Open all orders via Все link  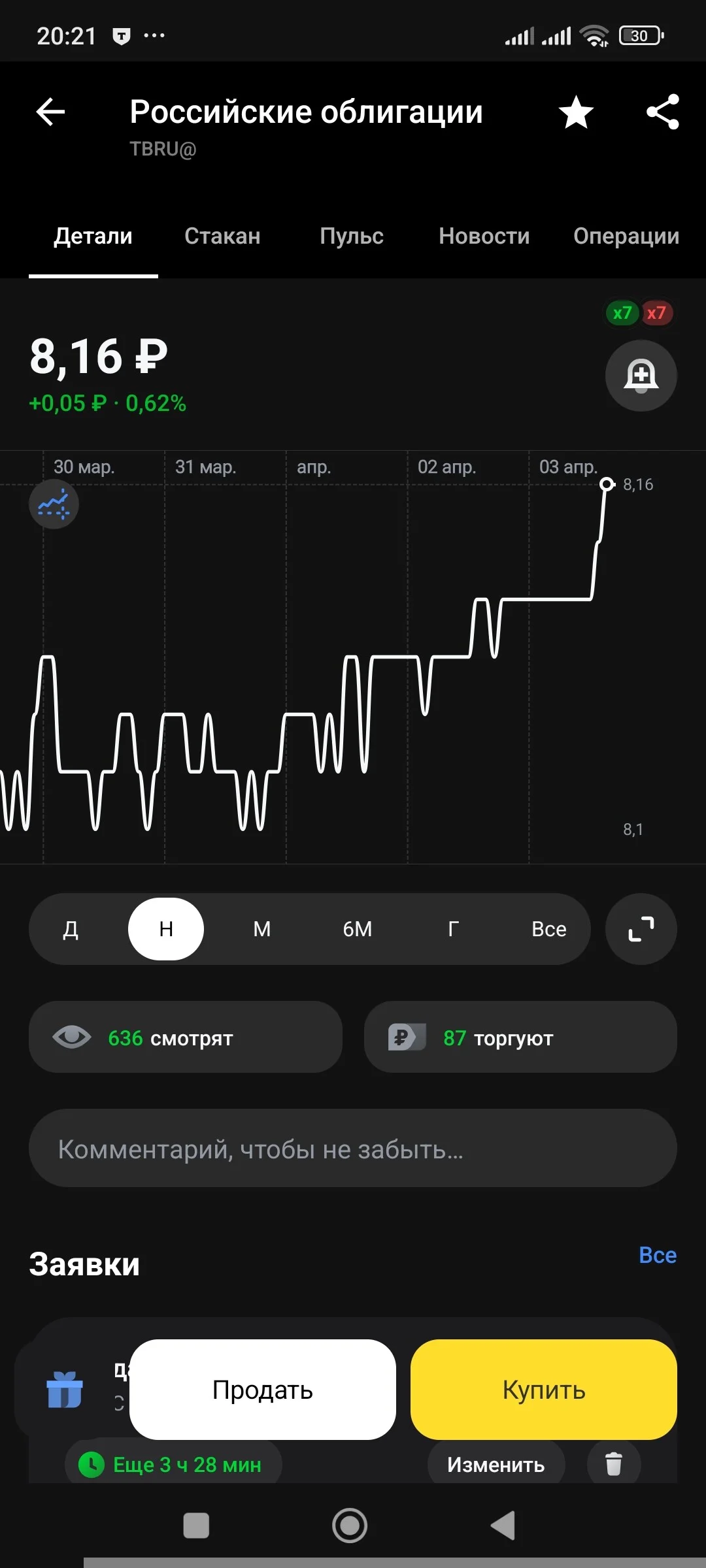pos(658,1255)
